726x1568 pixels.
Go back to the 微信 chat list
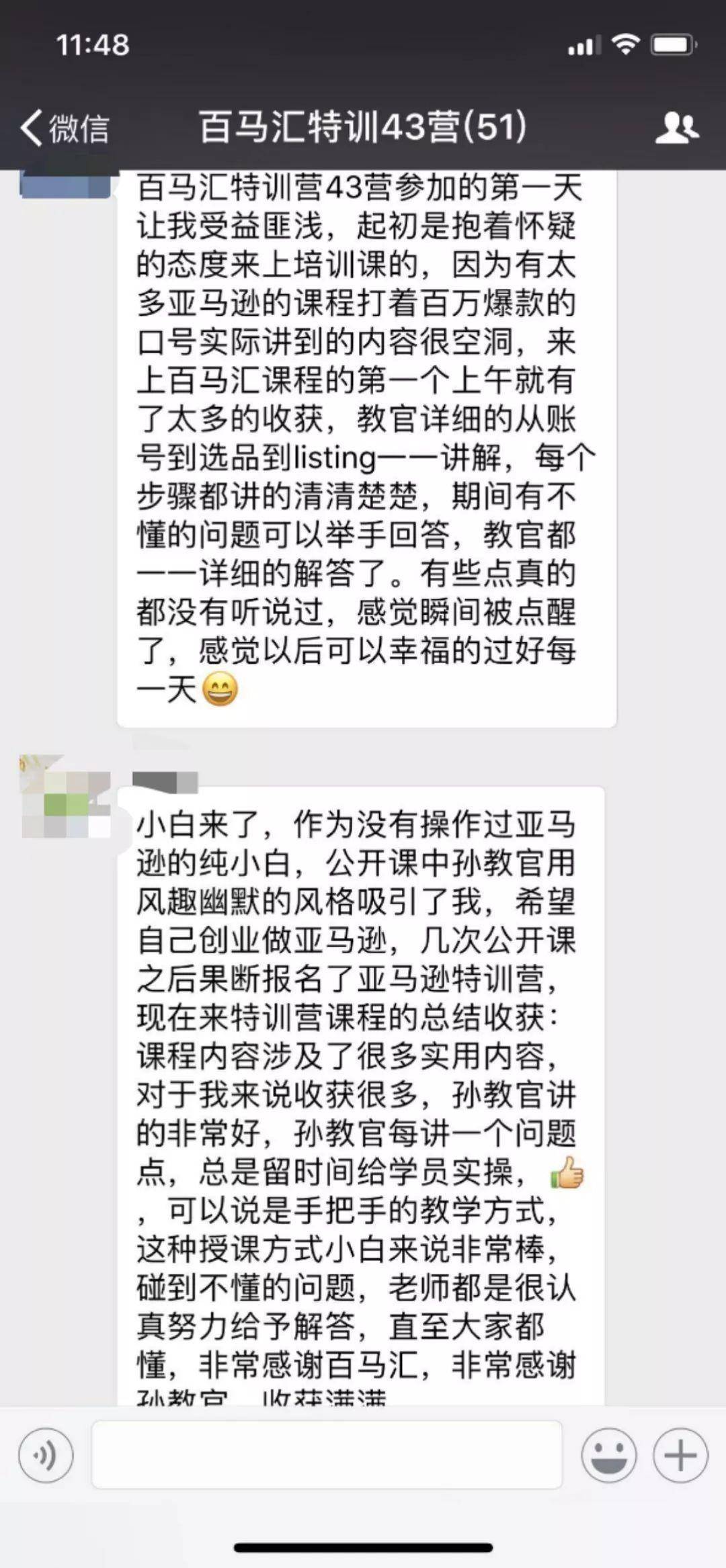[64, 128]
